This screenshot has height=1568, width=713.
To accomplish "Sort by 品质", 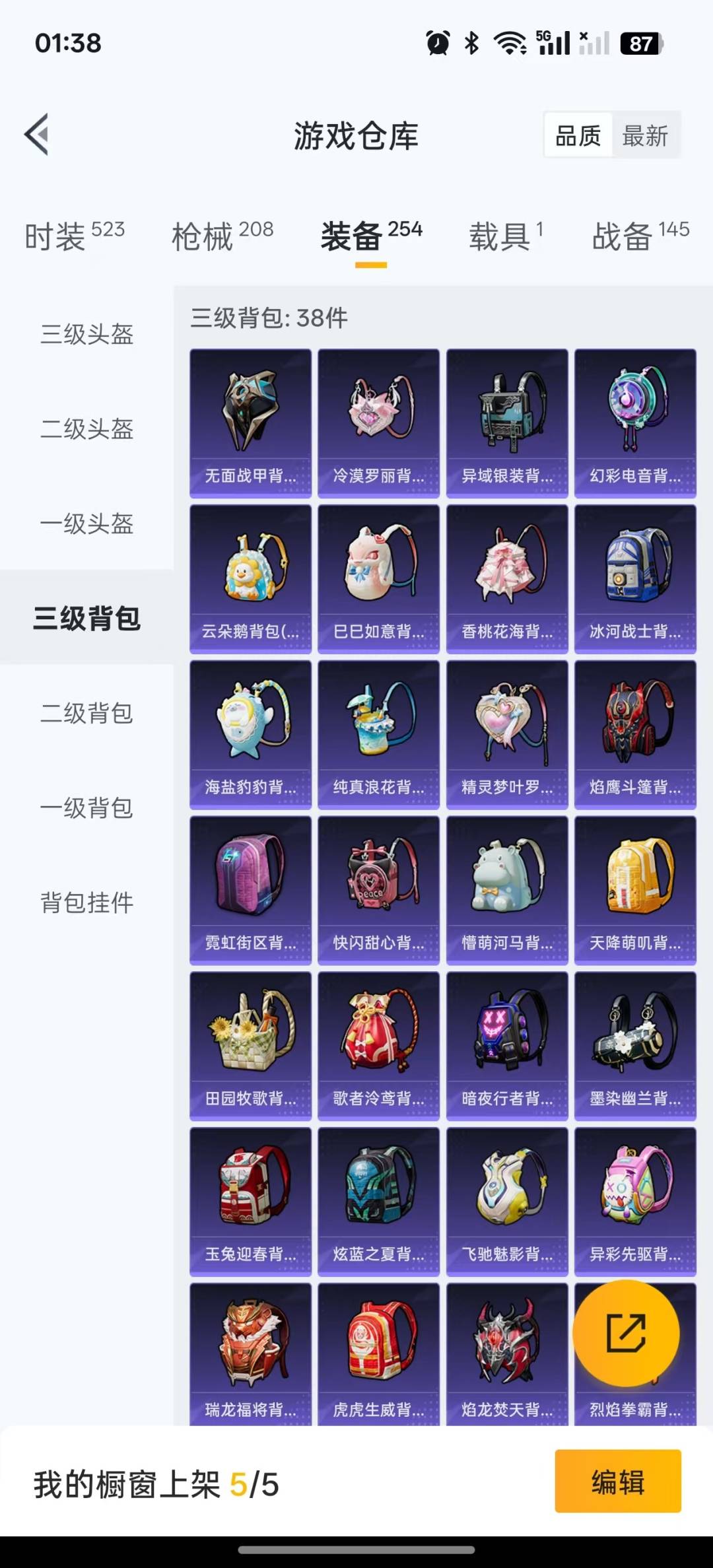I will pos(578,136).
